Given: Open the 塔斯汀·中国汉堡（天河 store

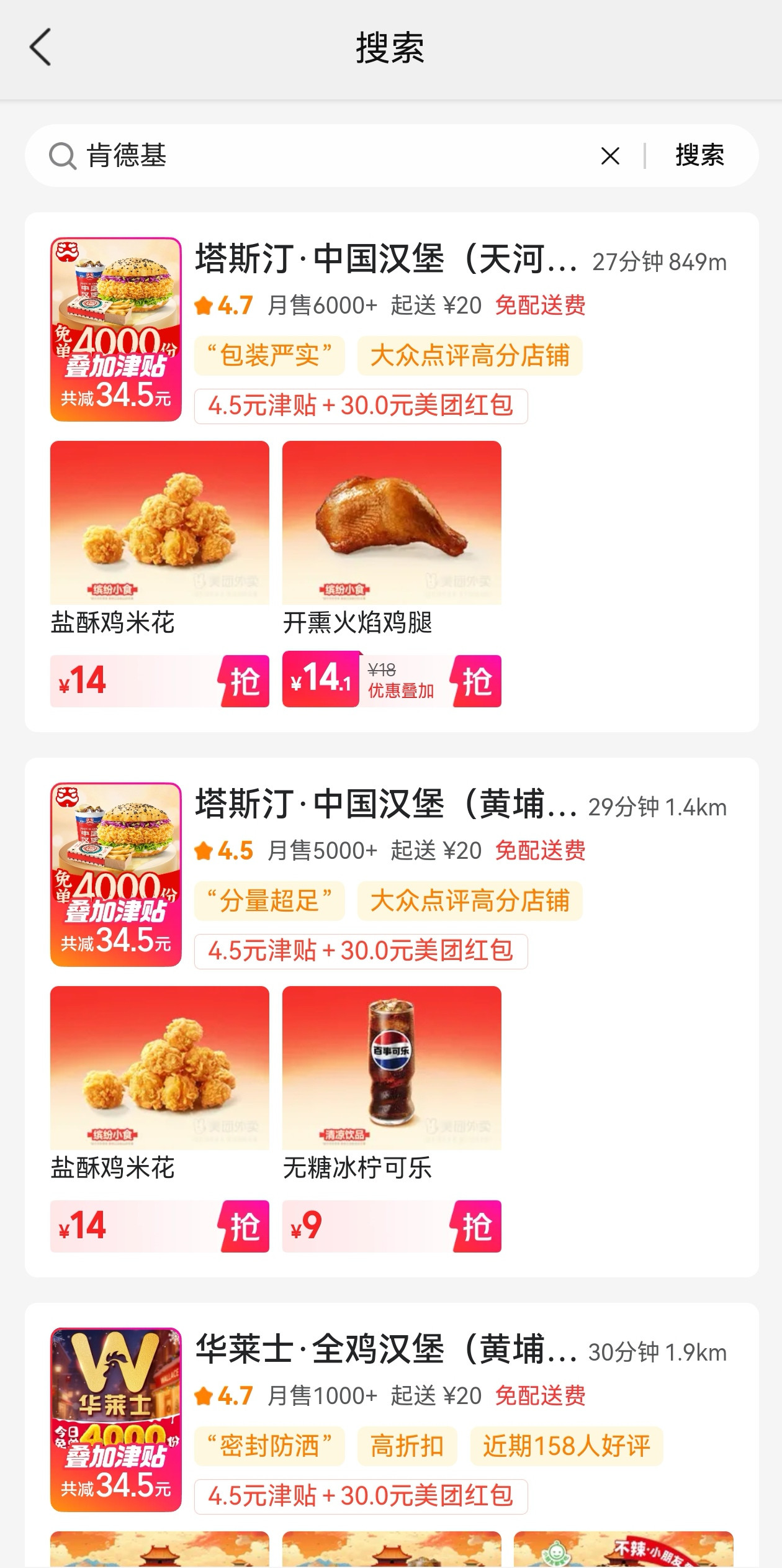Looking at the screenshot, I should [x=386, y=259].
